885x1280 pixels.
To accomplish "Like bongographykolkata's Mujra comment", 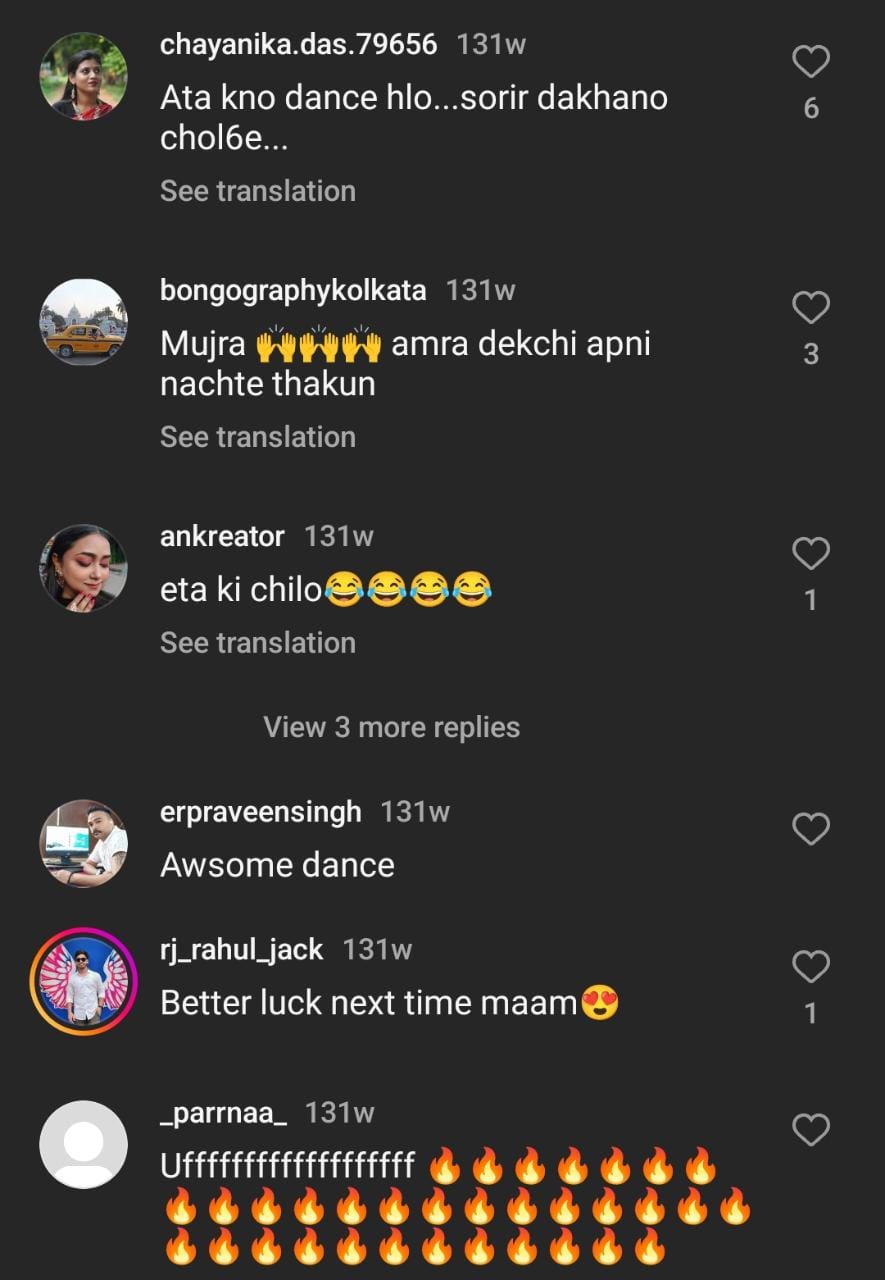I will 810,308.
